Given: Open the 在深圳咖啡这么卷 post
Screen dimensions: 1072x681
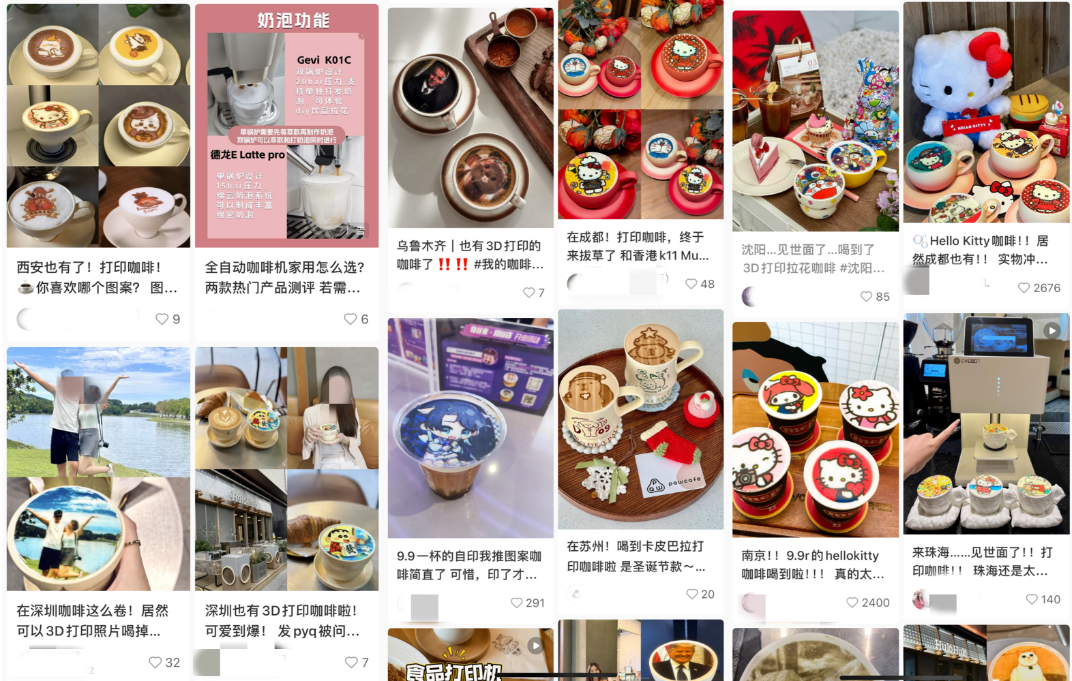Looking at the screenshot, I should tap(98, 470).
